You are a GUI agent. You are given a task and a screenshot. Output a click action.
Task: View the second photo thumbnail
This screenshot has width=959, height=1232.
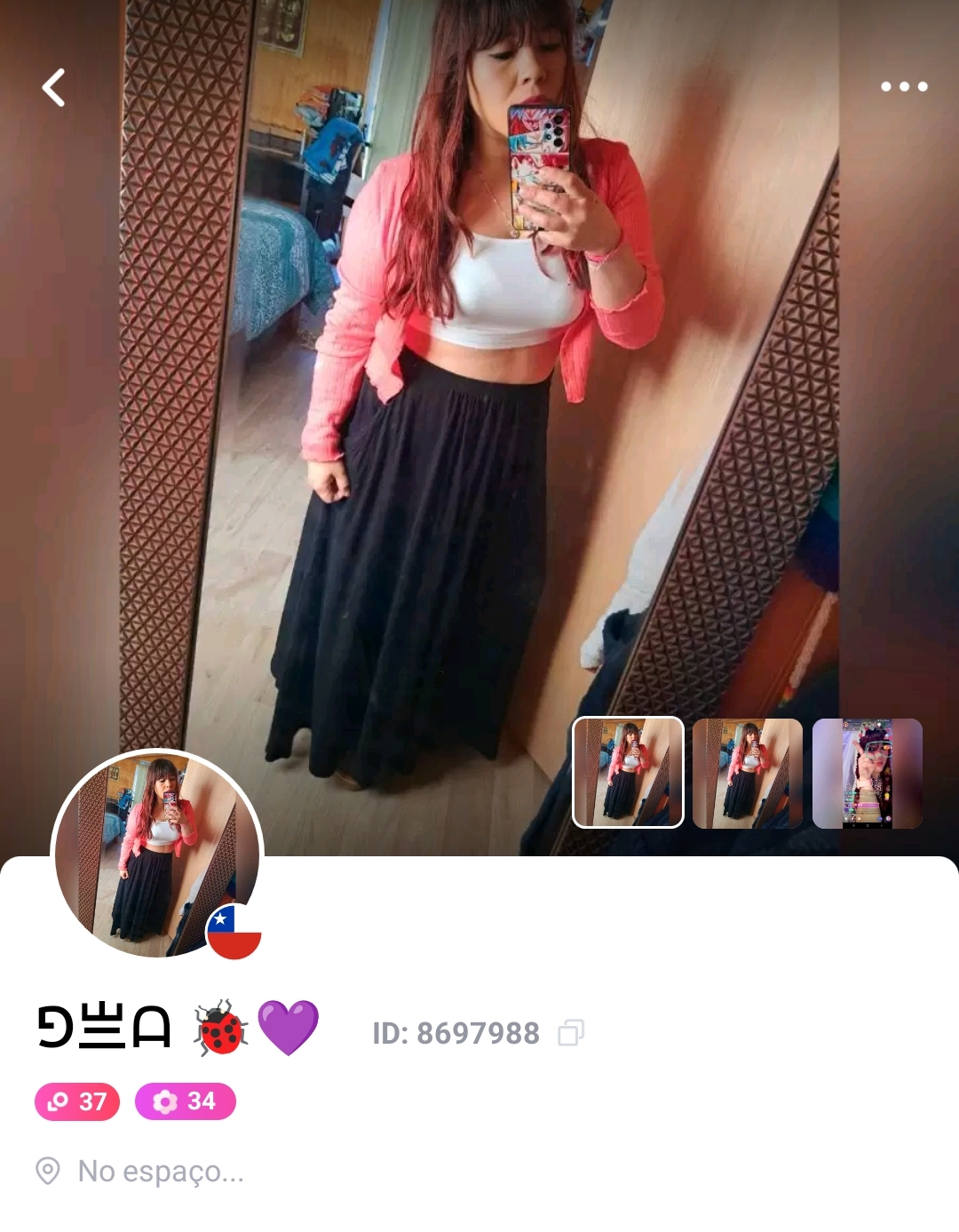click(x=747, y=773)
